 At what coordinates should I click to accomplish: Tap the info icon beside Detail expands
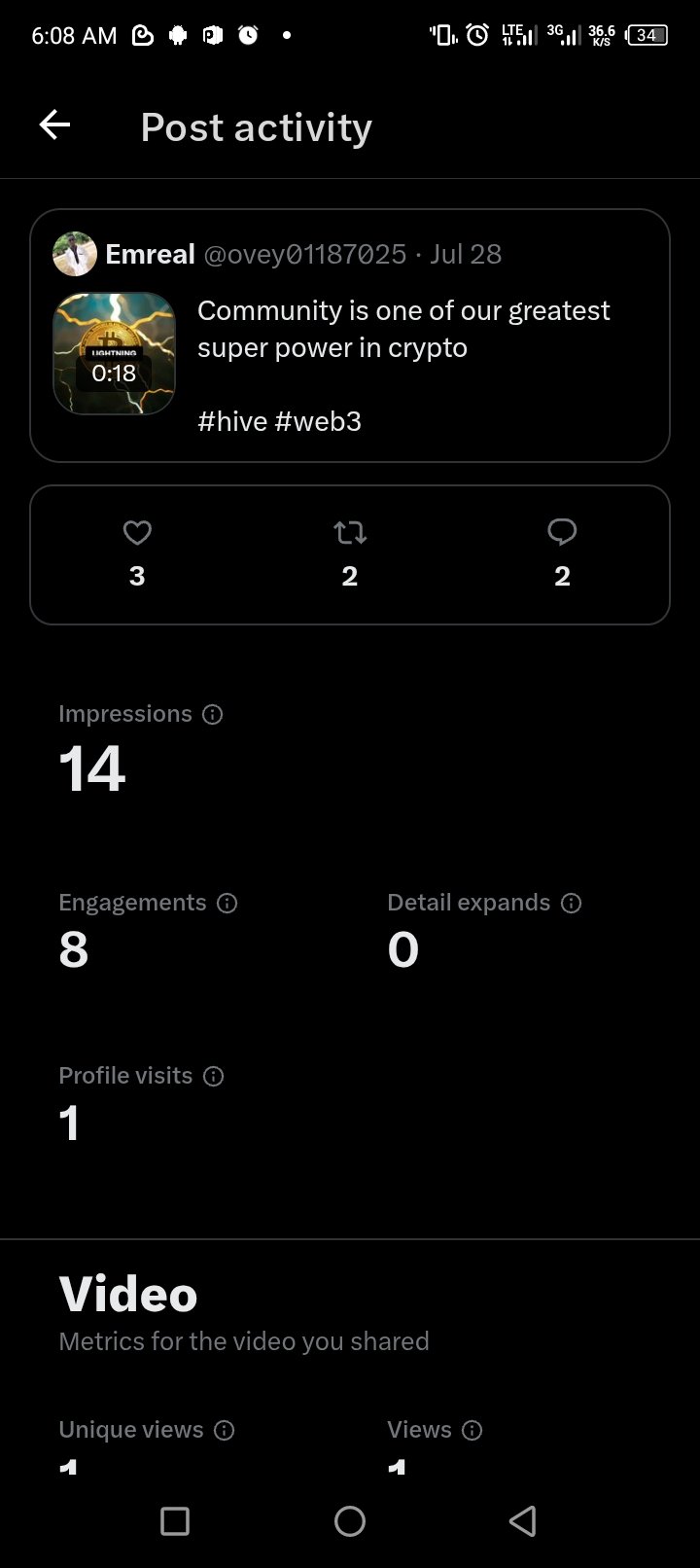click(x=572, y=904)
